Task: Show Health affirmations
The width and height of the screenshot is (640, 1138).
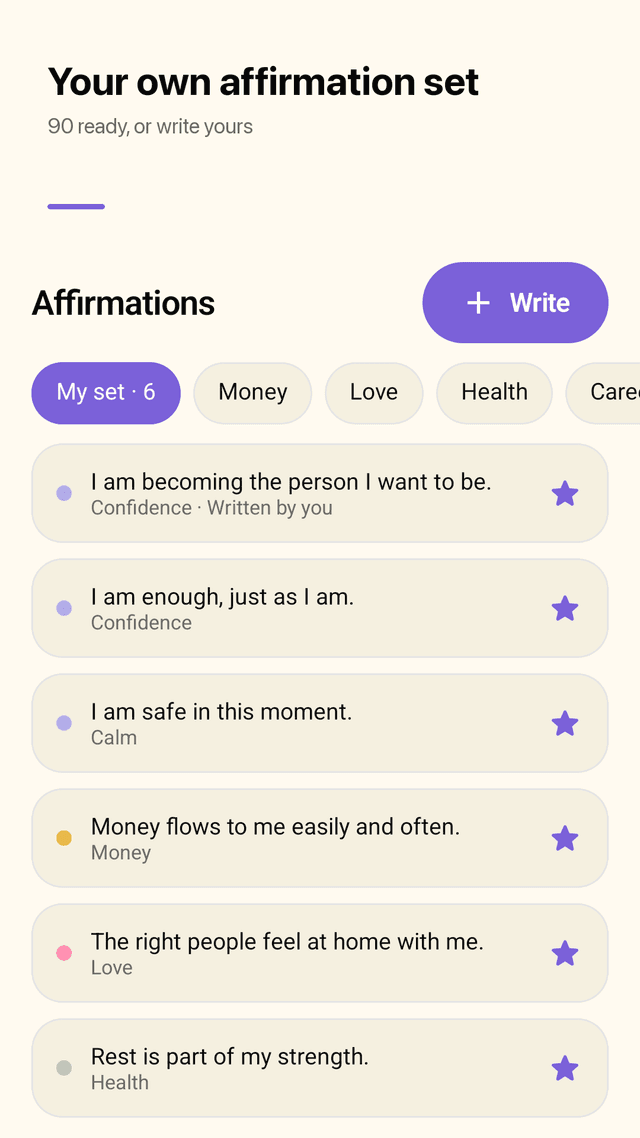Action: [494, 393]
